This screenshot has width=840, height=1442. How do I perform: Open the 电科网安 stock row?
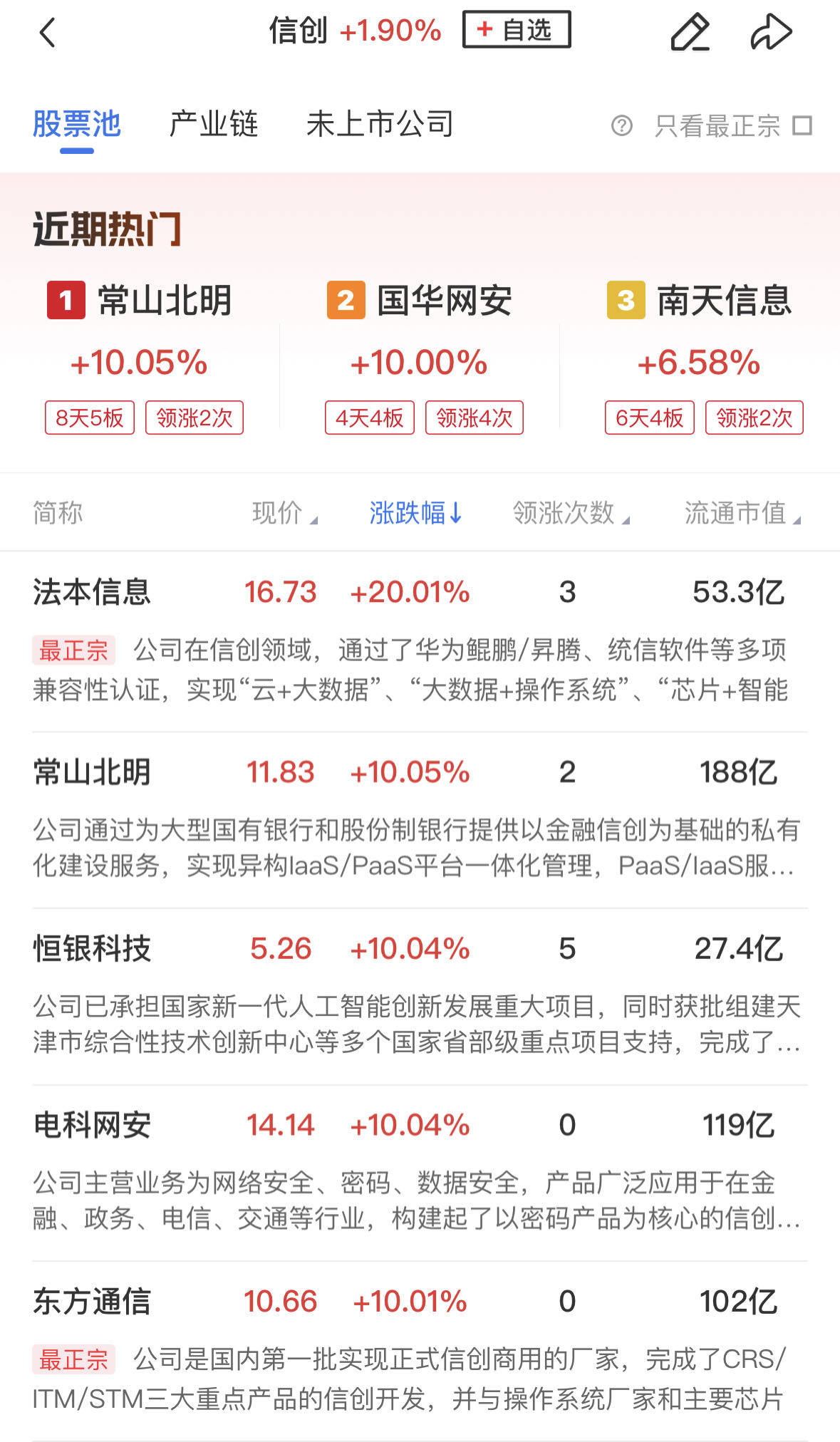click(x=420, y=1173)
